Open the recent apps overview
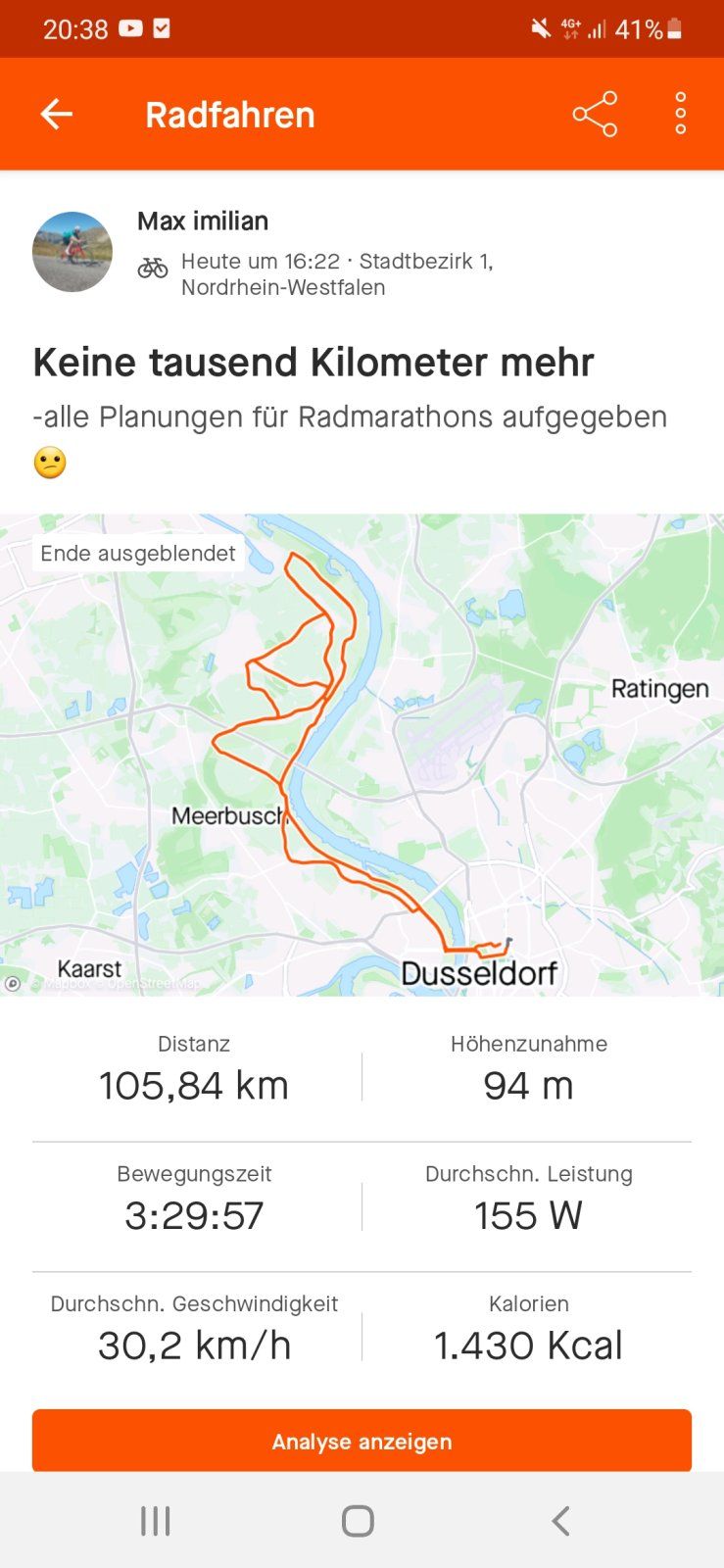 pyautogui.click(x=156, y=1521)
